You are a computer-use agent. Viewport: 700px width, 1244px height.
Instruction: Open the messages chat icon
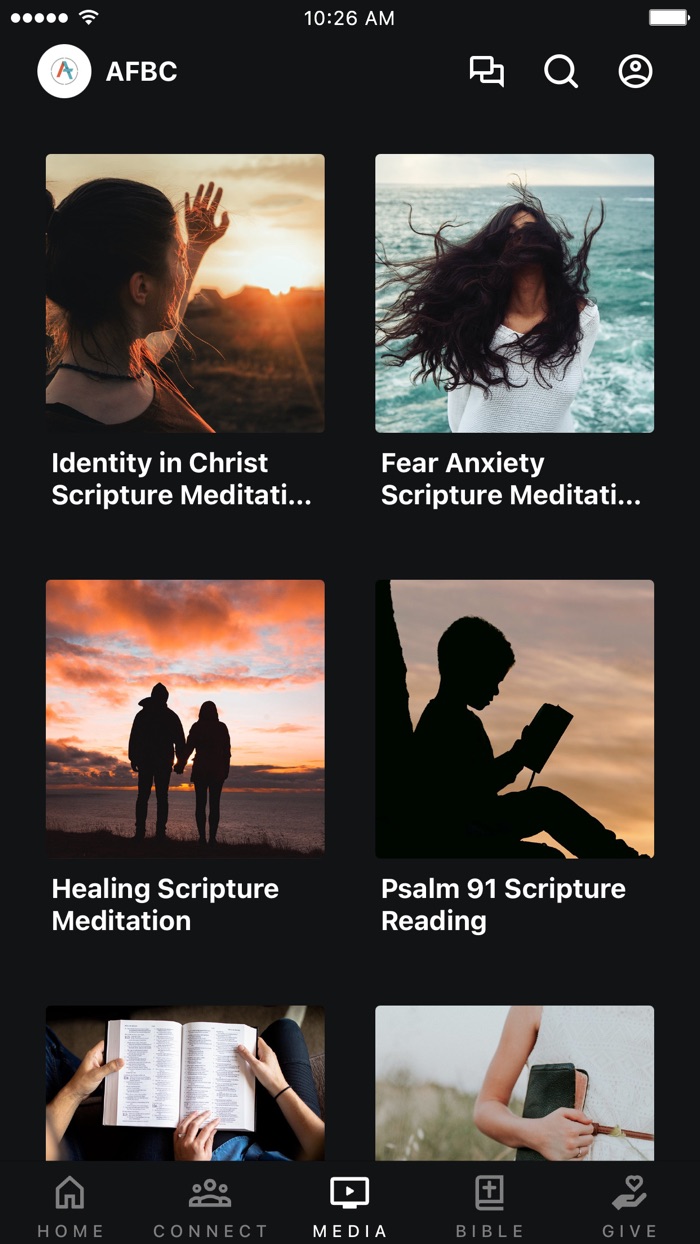tap(486, 72)
